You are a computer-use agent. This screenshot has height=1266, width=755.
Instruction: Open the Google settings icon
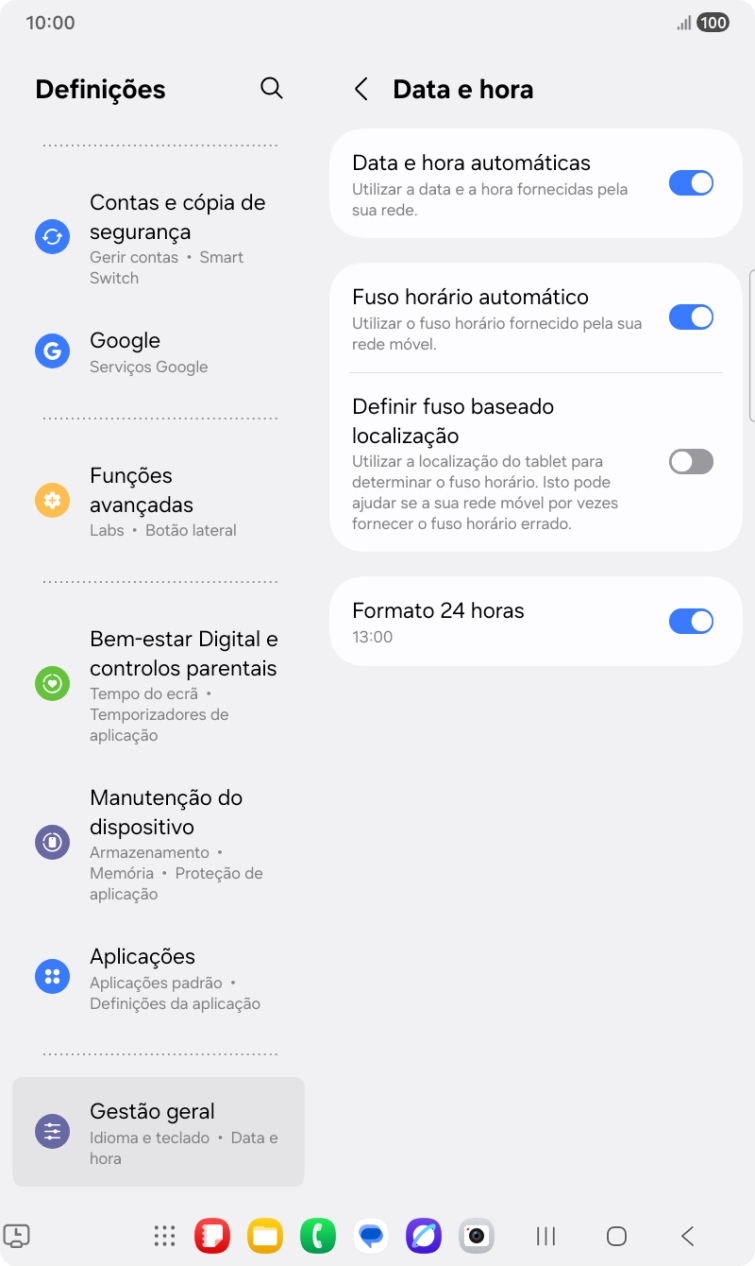tap(52, 351)
